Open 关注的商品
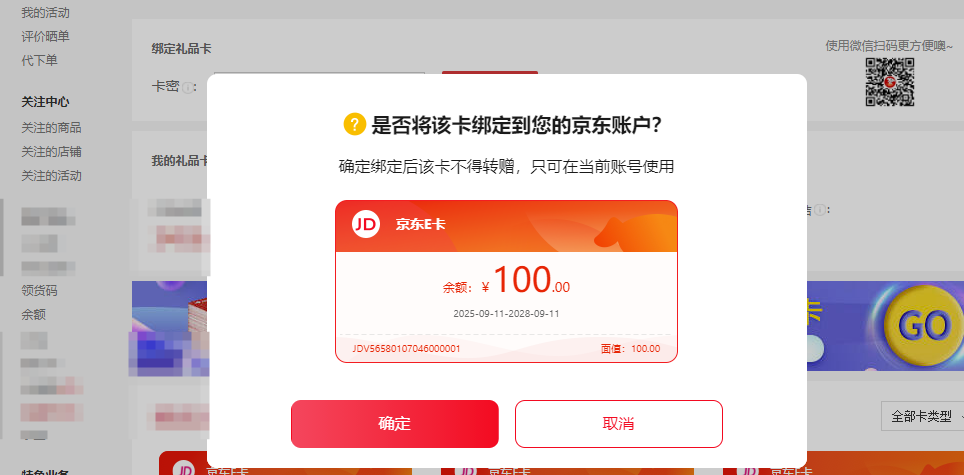964x475 pixels. coord(51,128)
